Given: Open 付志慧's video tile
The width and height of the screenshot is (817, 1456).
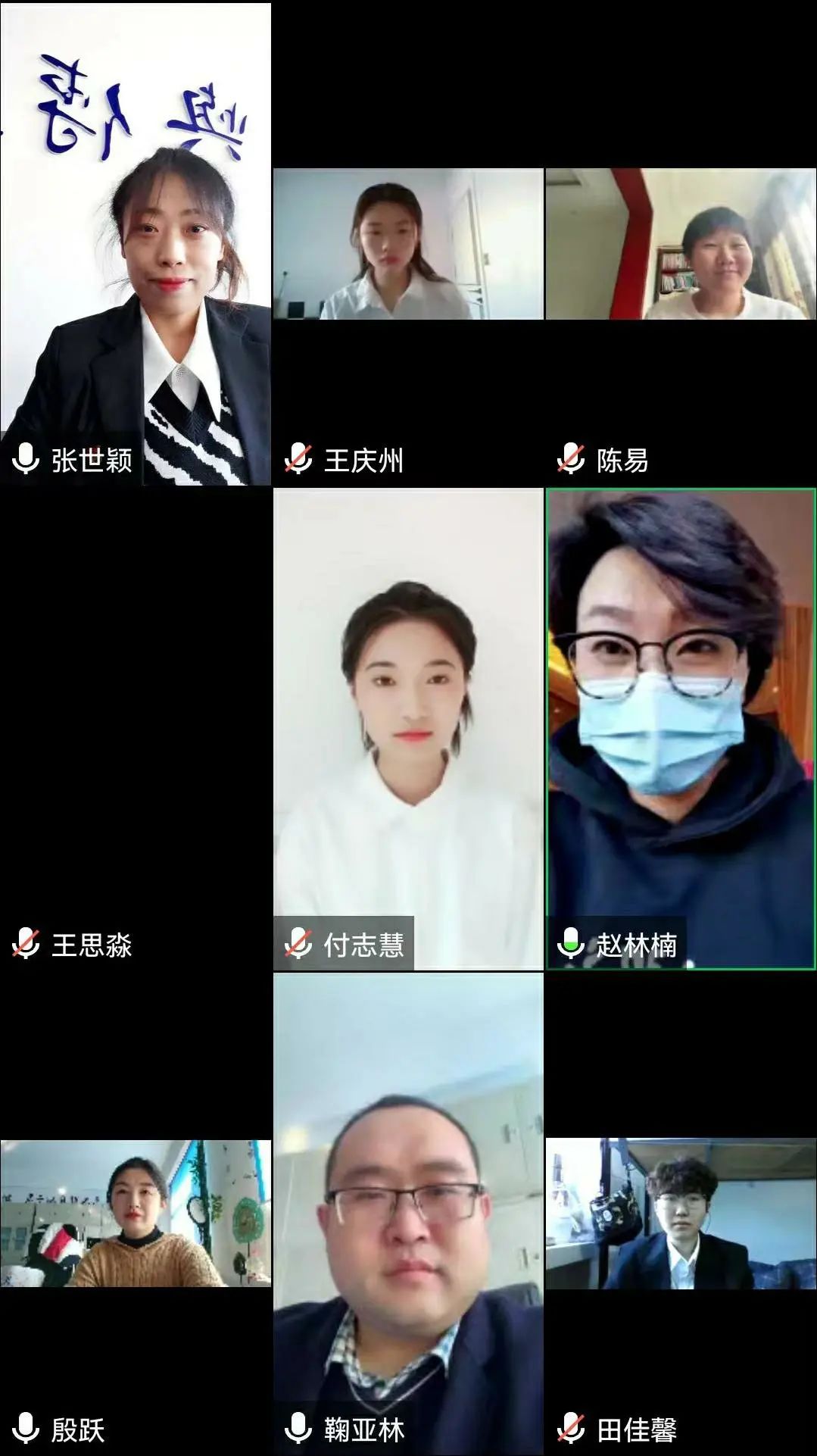Looking at the screenshot, I should tap(408, 729).
